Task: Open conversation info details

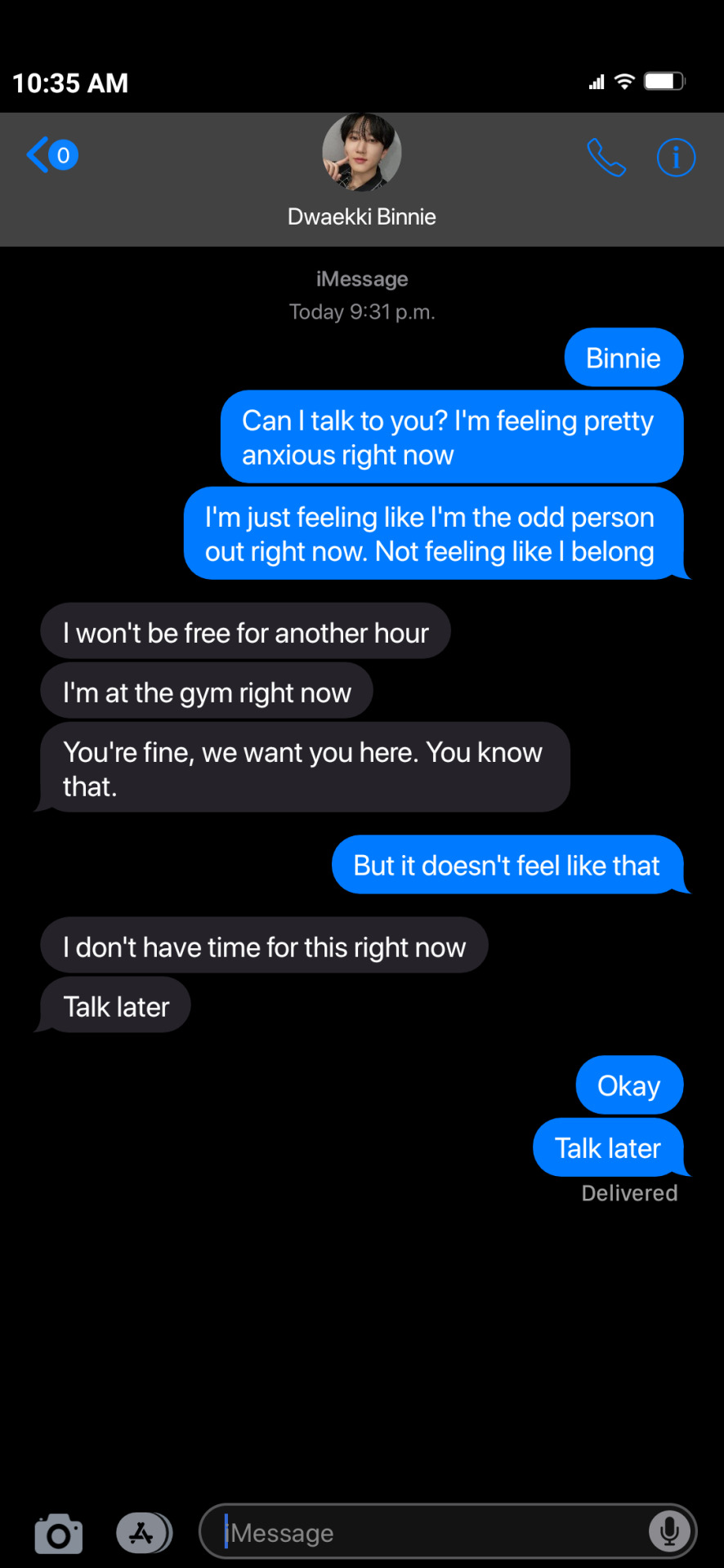Action: [x=676, y=157]
